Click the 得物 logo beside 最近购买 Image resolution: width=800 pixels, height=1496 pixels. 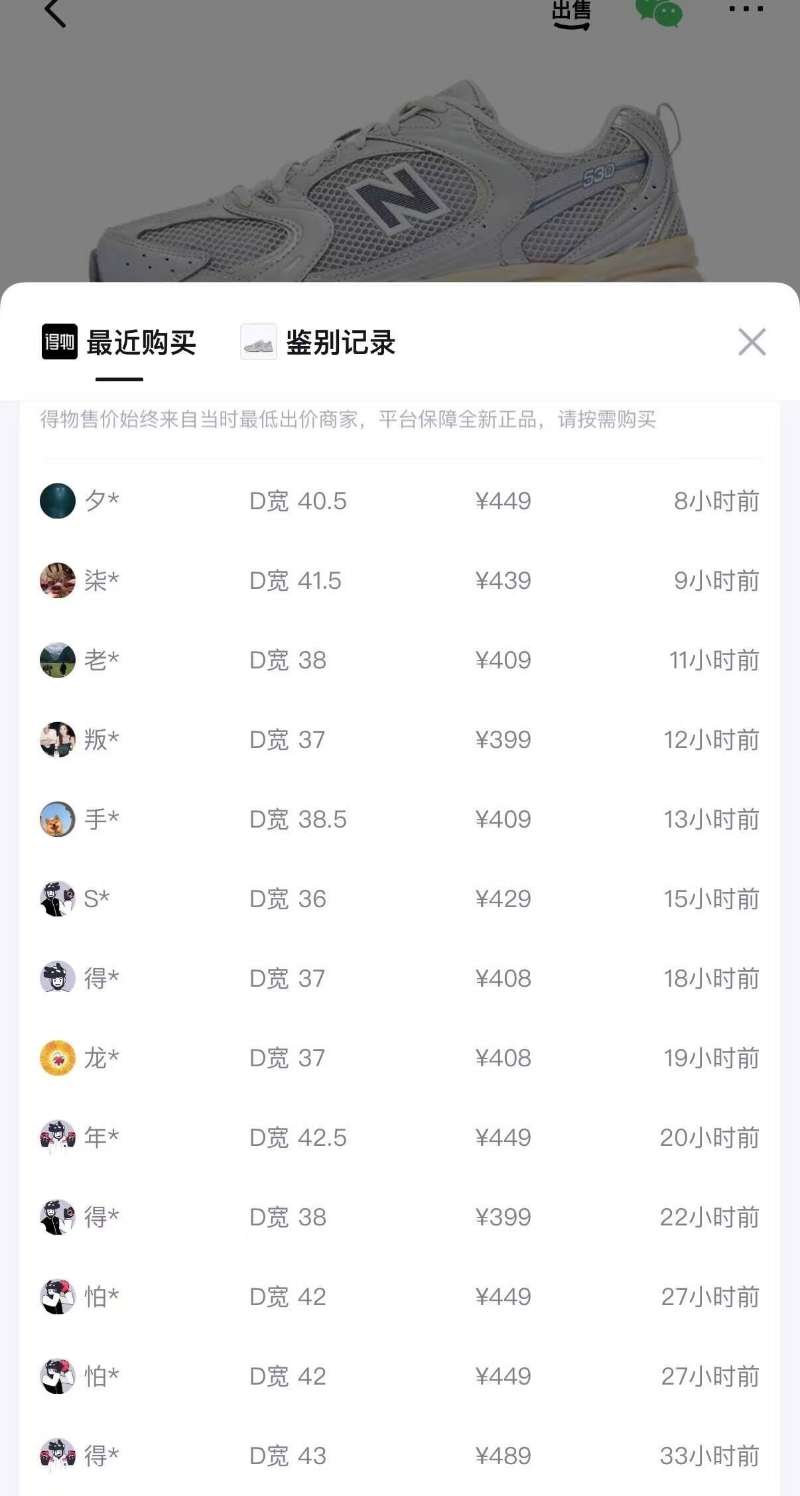tap(57, 343)
